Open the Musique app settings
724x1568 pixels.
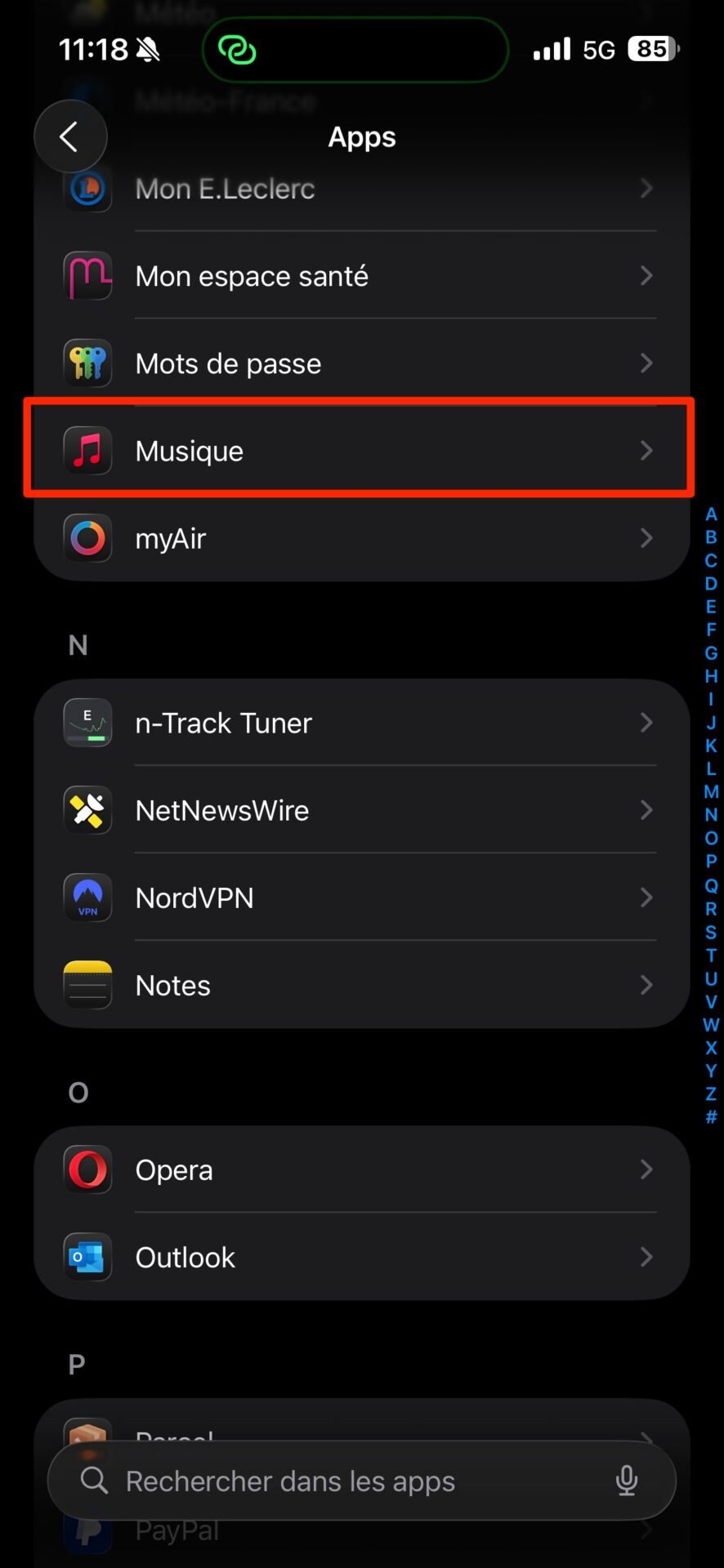[362, 451]
